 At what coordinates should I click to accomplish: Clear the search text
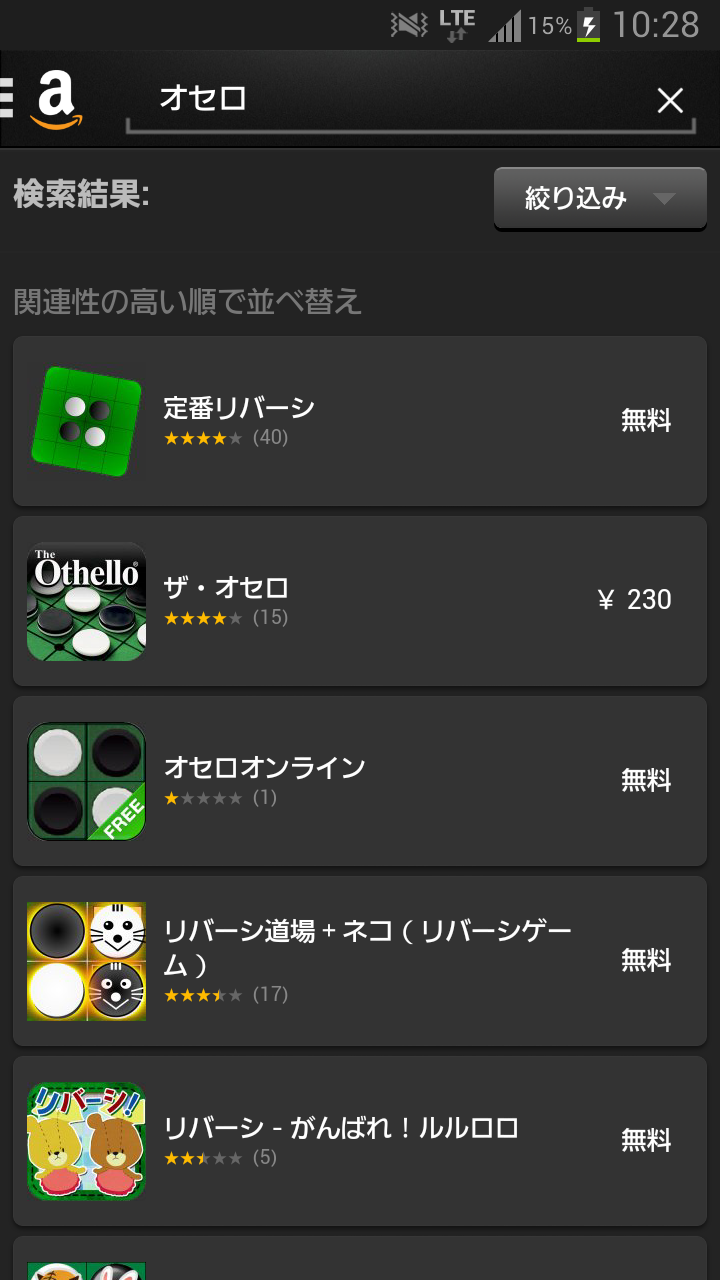click(x=669, y=100)
